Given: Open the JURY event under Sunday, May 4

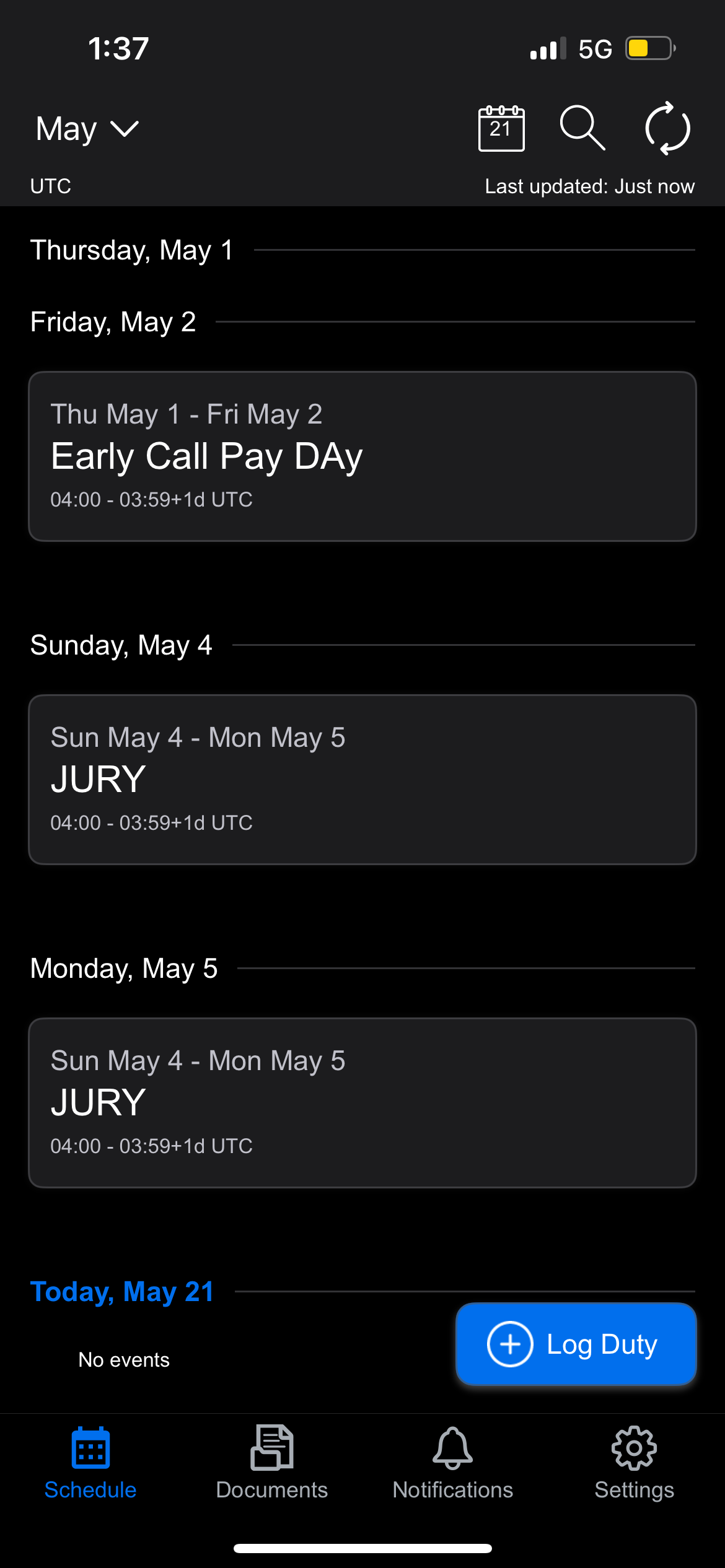Looking at the screenshot, I should (362, 780).
